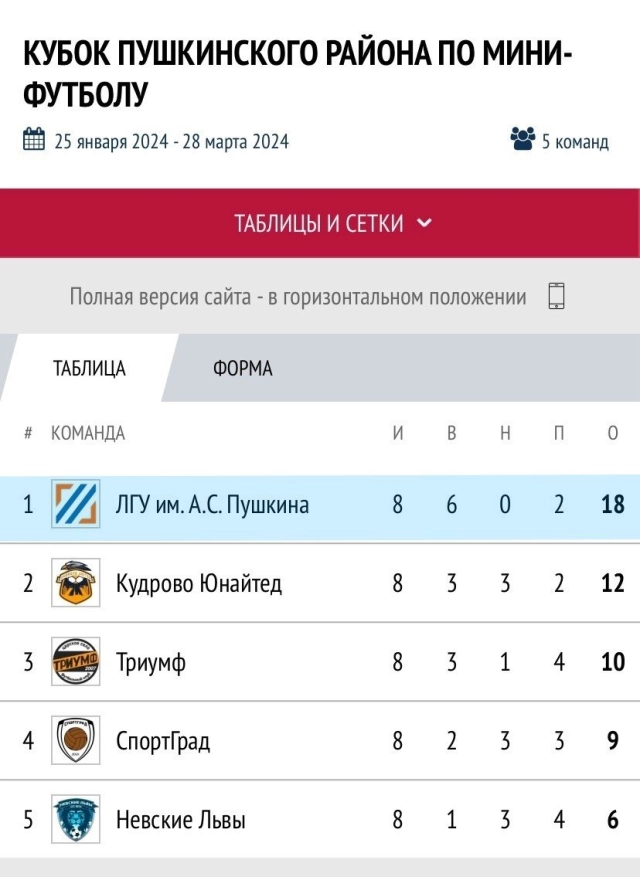Image resolution: width=640 pixels, height=877 pixels.
Task: Select the ТАБЛИЦА tab
Action: click(89, 369)
